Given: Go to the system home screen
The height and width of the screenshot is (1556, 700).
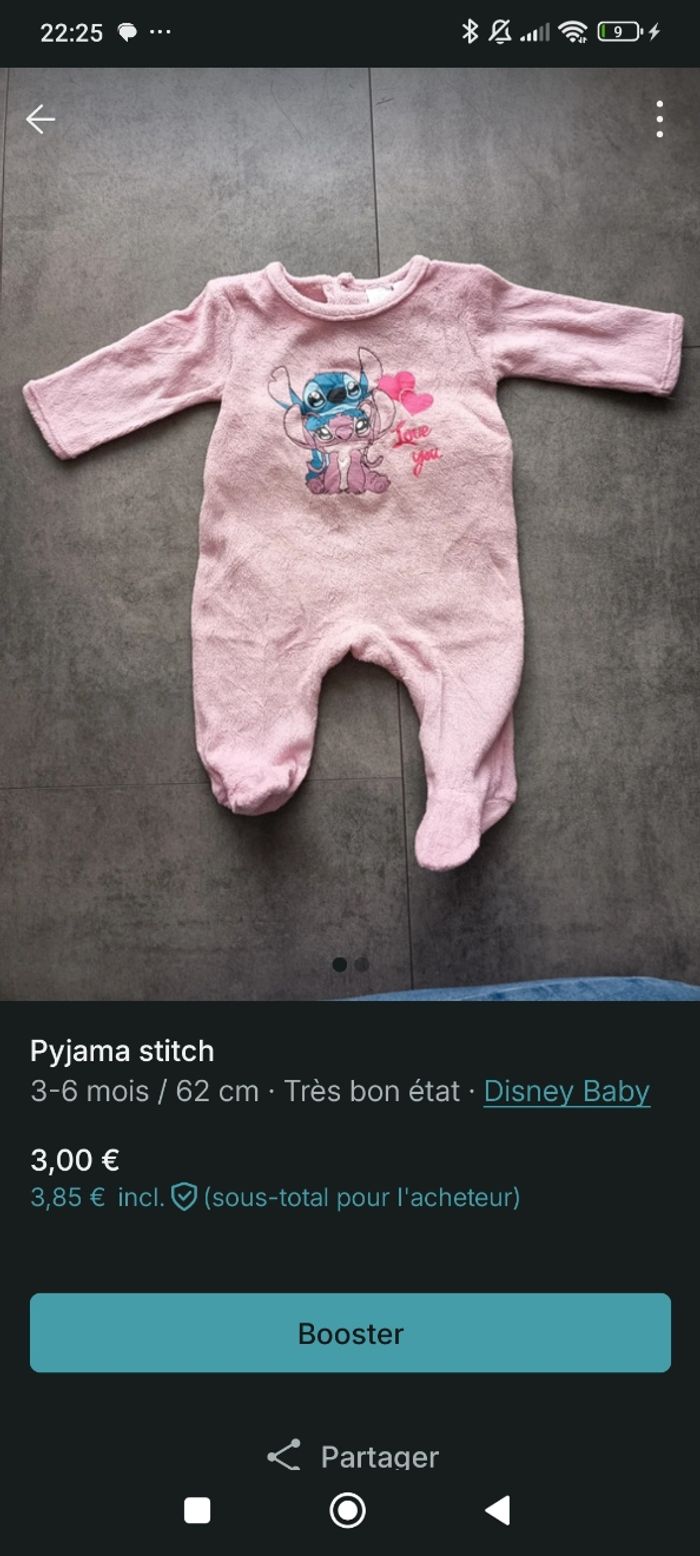Looking at the screenshot, I should pyautogui.click(x=348, y=1510).
